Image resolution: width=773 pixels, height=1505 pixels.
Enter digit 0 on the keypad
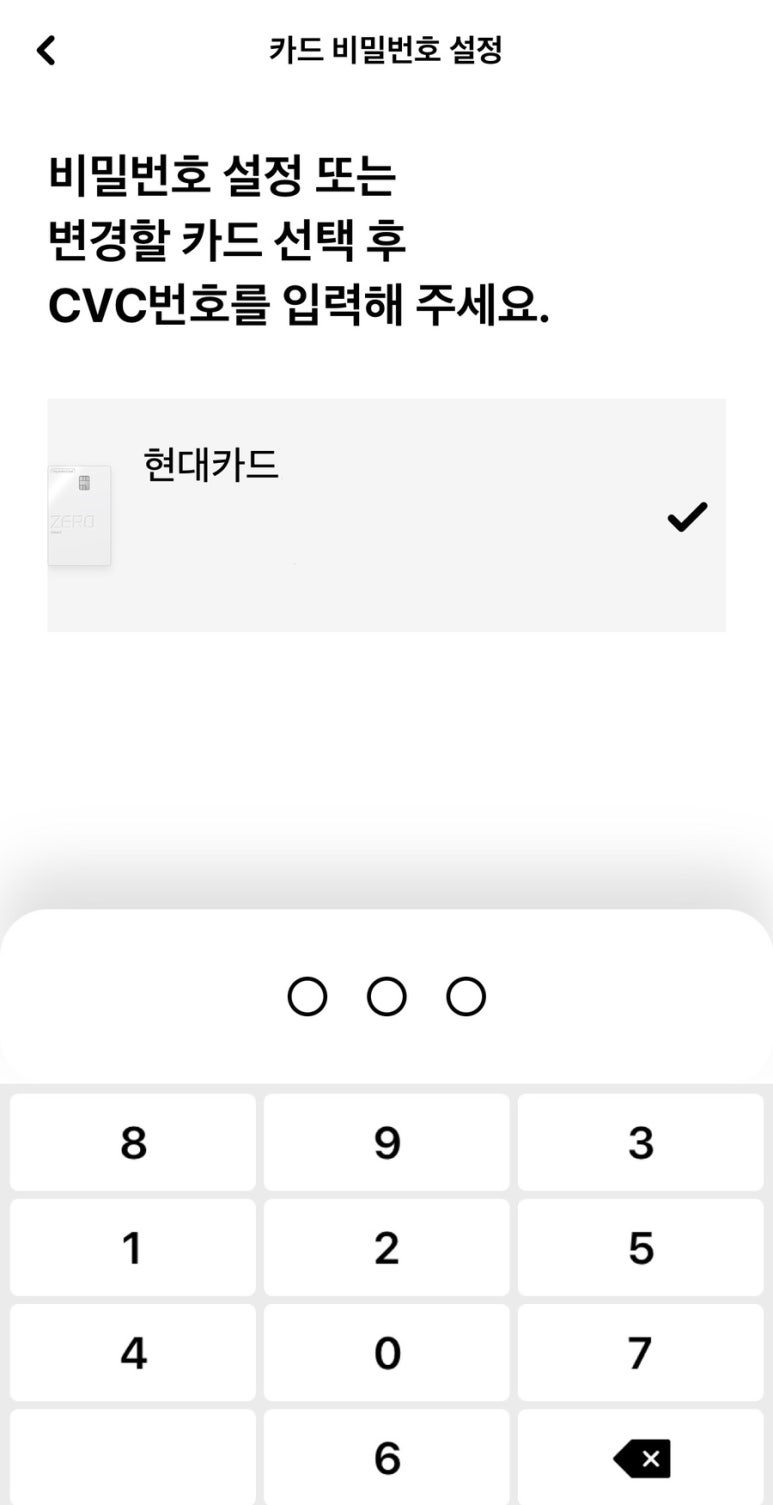pos(386,1353)
